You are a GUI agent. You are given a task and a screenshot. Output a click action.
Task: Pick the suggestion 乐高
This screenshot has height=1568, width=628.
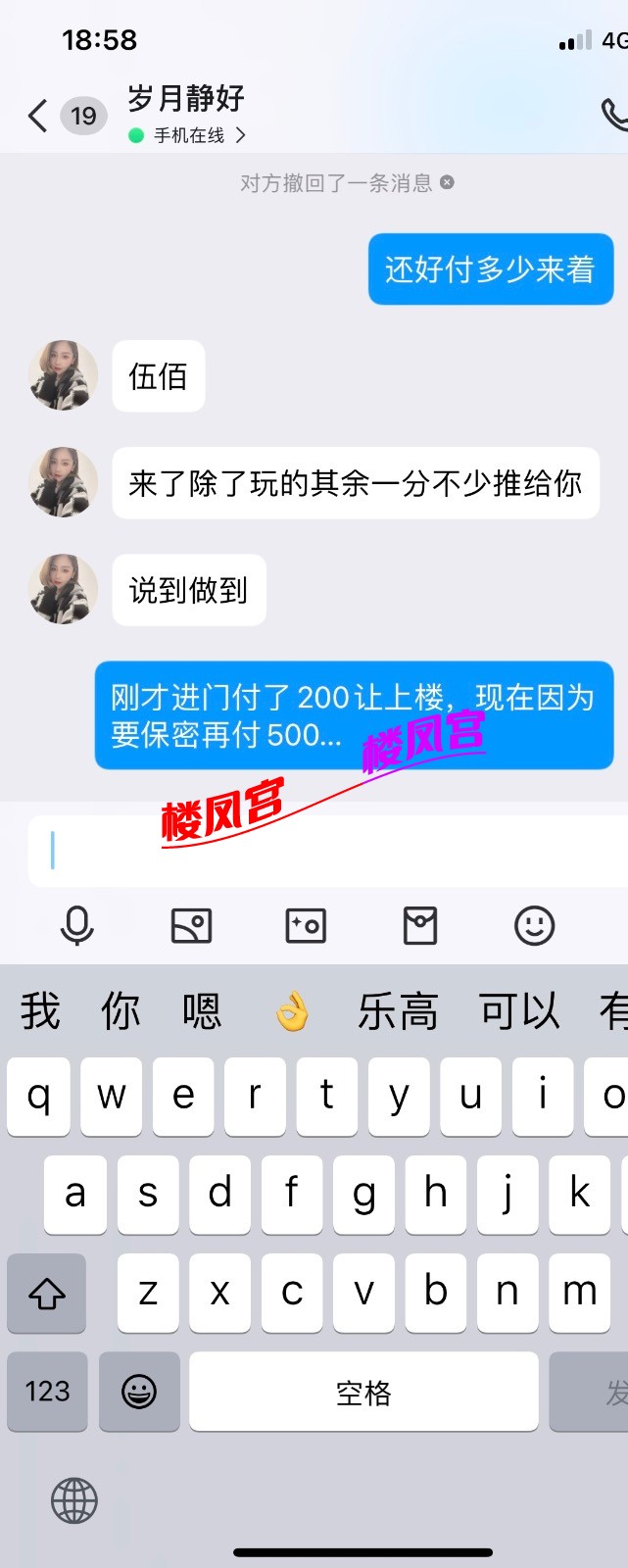[x=398, y=1011]
